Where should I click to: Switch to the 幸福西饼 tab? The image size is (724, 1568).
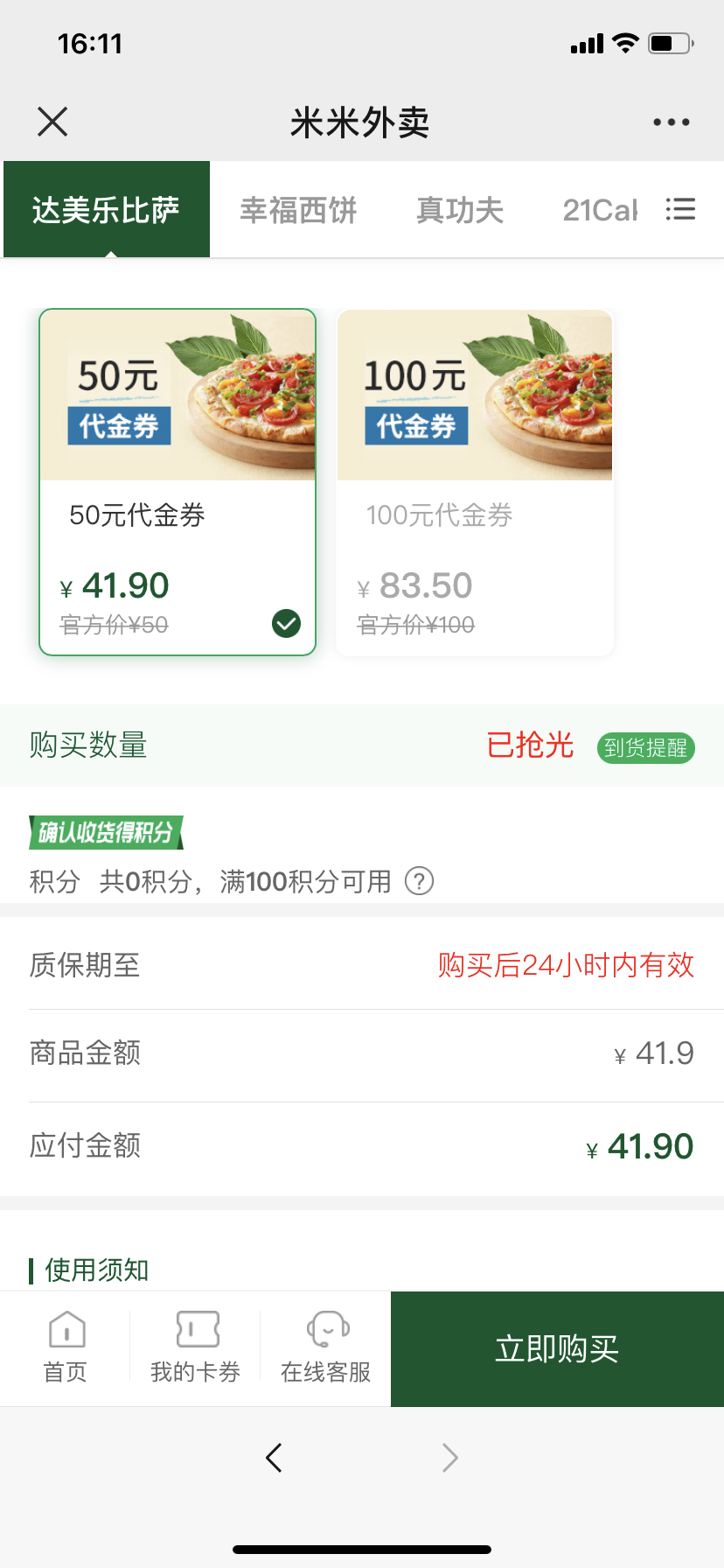298,210
